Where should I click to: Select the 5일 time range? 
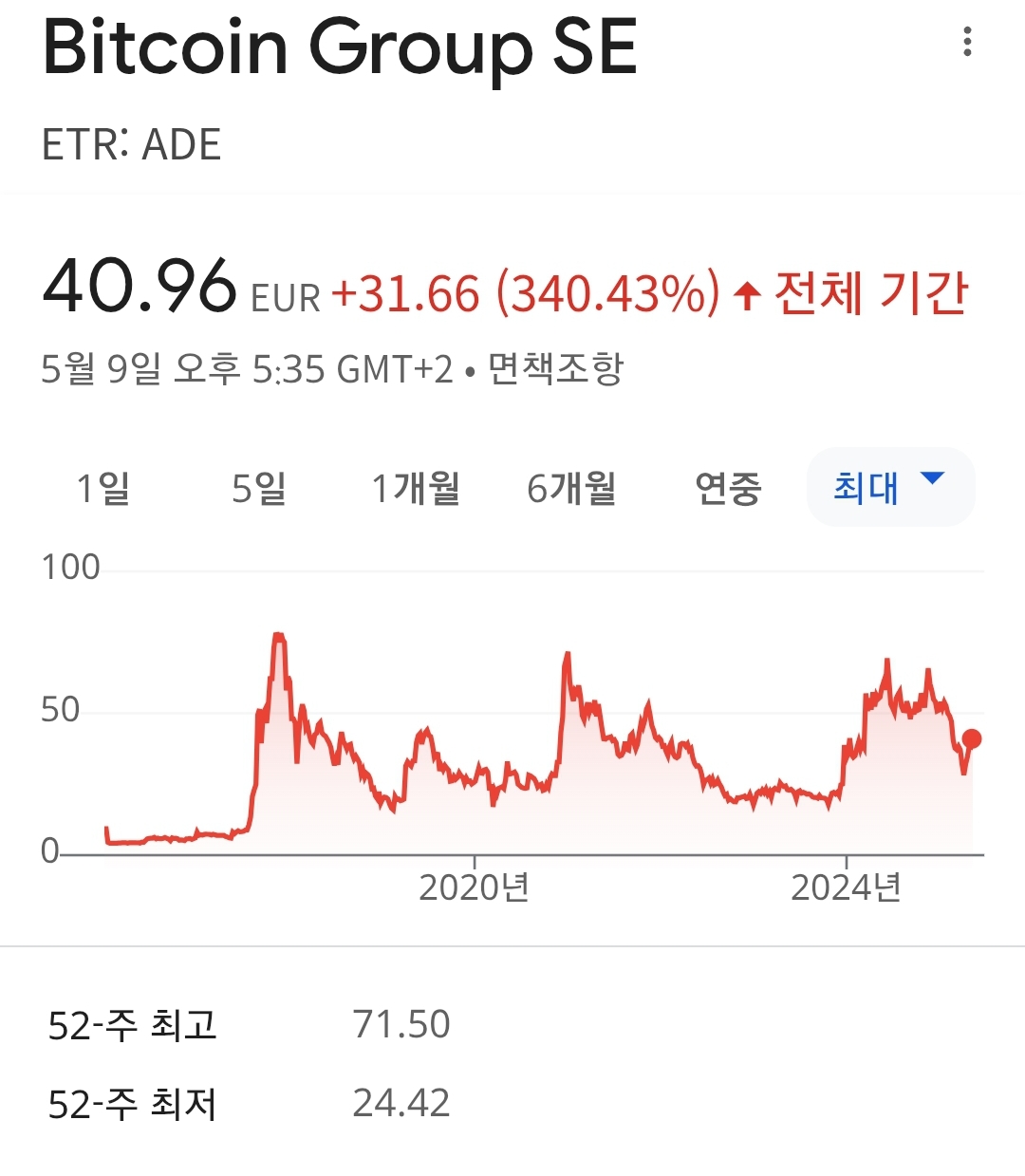[x=259, y=488]
